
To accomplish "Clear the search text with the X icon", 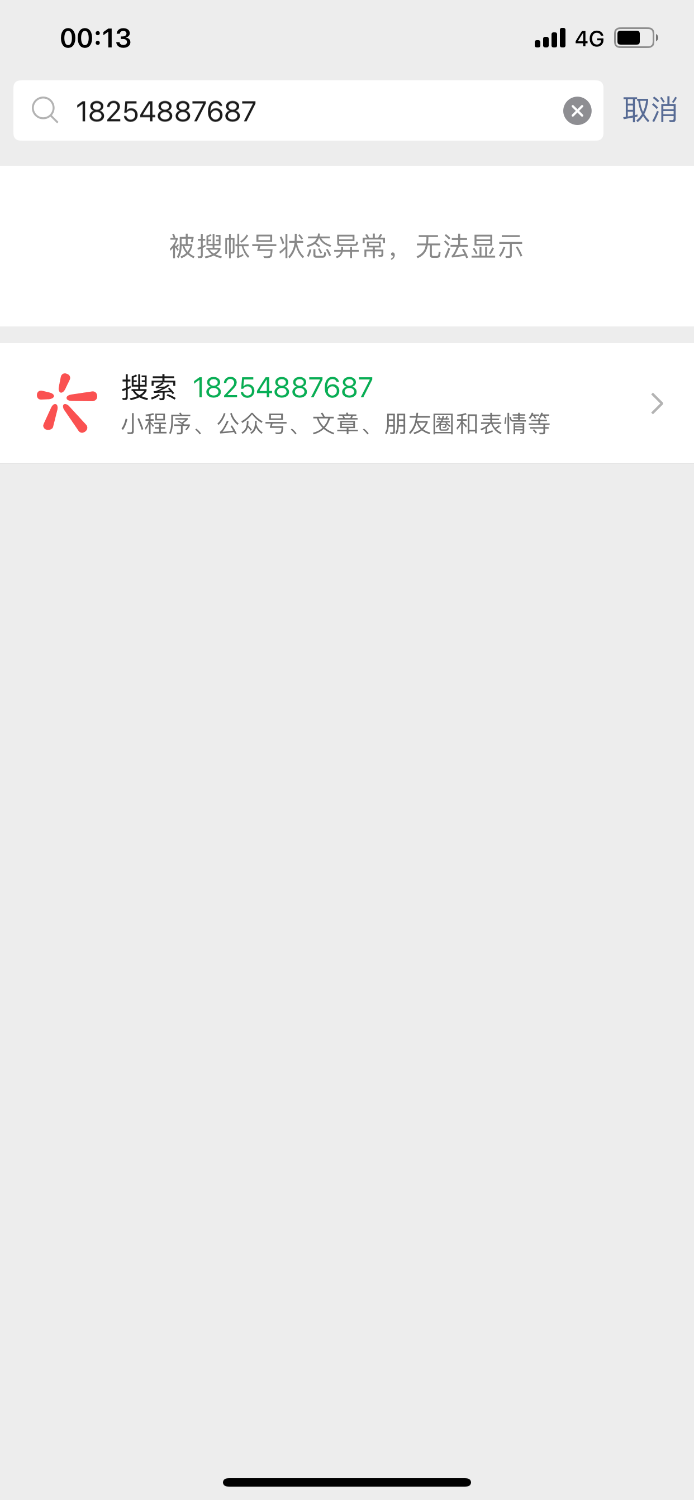I will click(577, 111).
